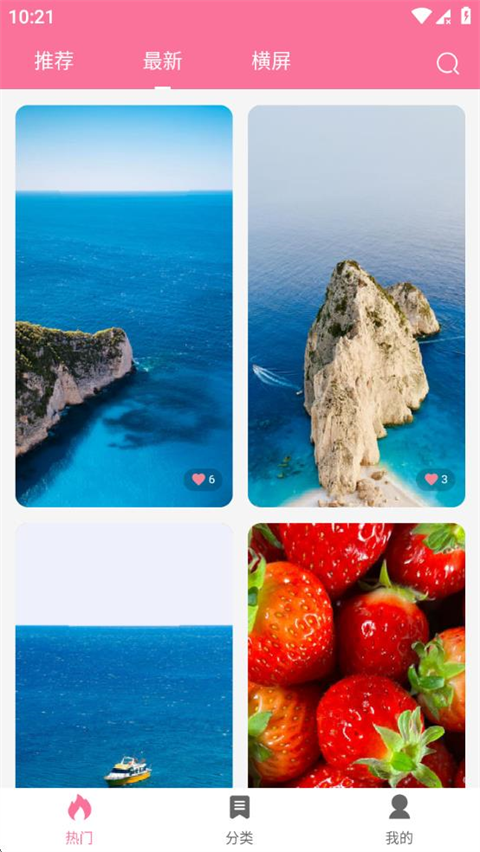This screenshot has height=852, width=480.
Task: Open the strawberries wallpaper
Action: coord(357,655)
